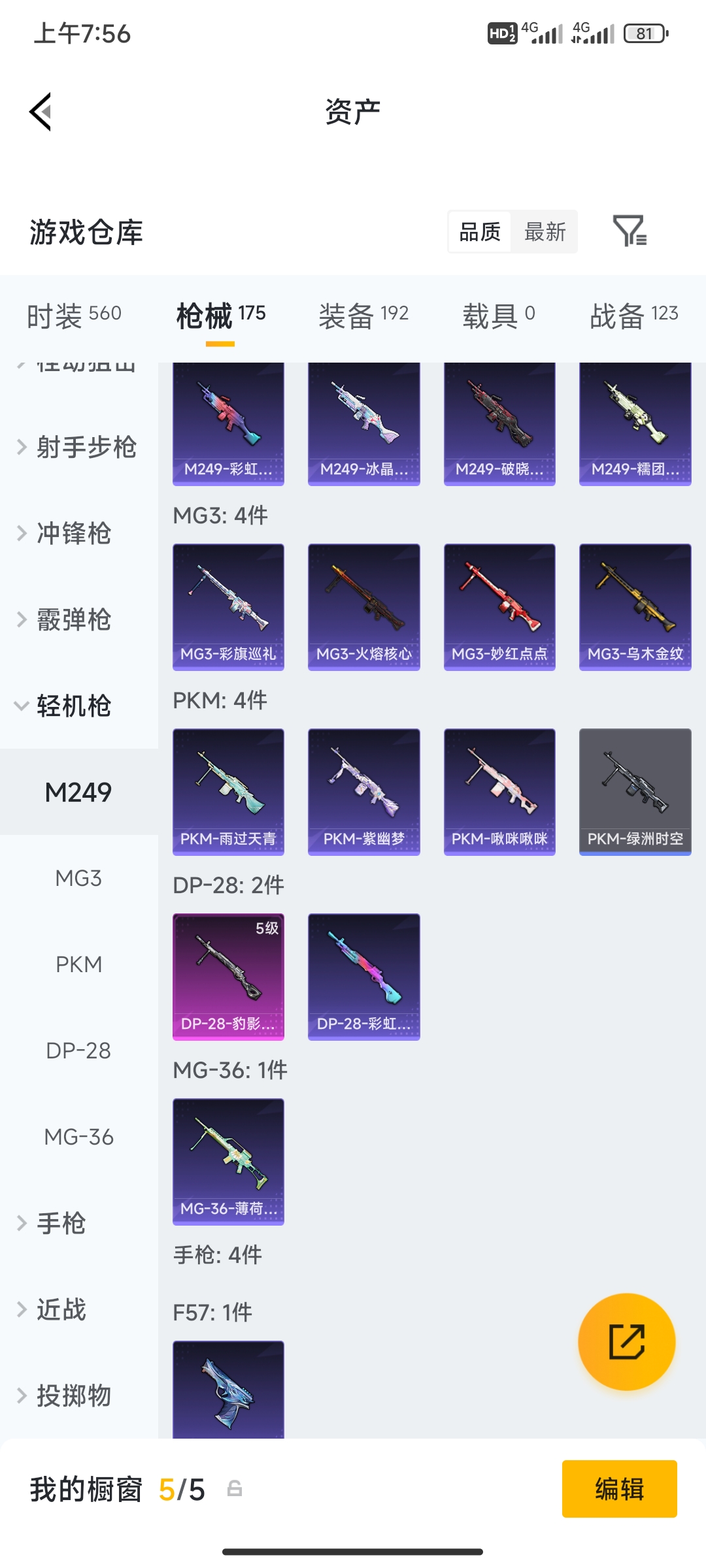706x1568 pixels.
Task: Select MG3 in the side list
Action: (x=78, y=879)
